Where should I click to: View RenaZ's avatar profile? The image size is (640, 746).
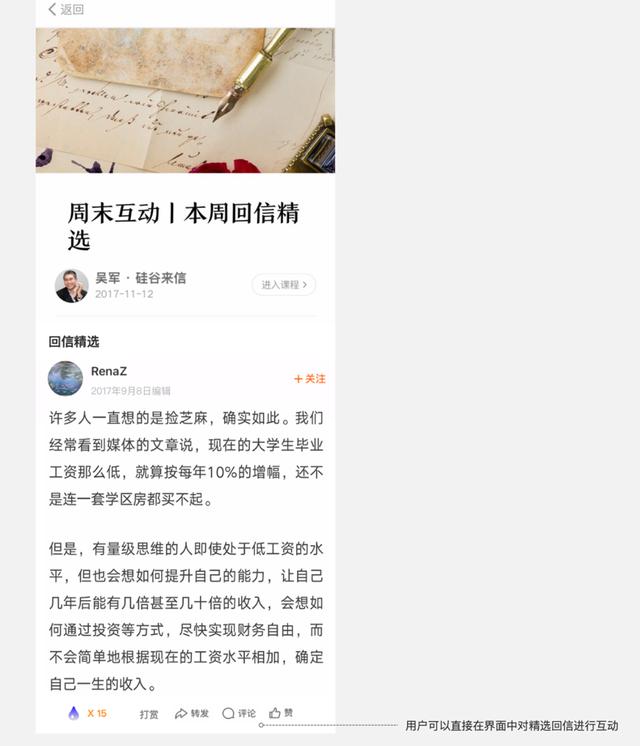(66, 379)
